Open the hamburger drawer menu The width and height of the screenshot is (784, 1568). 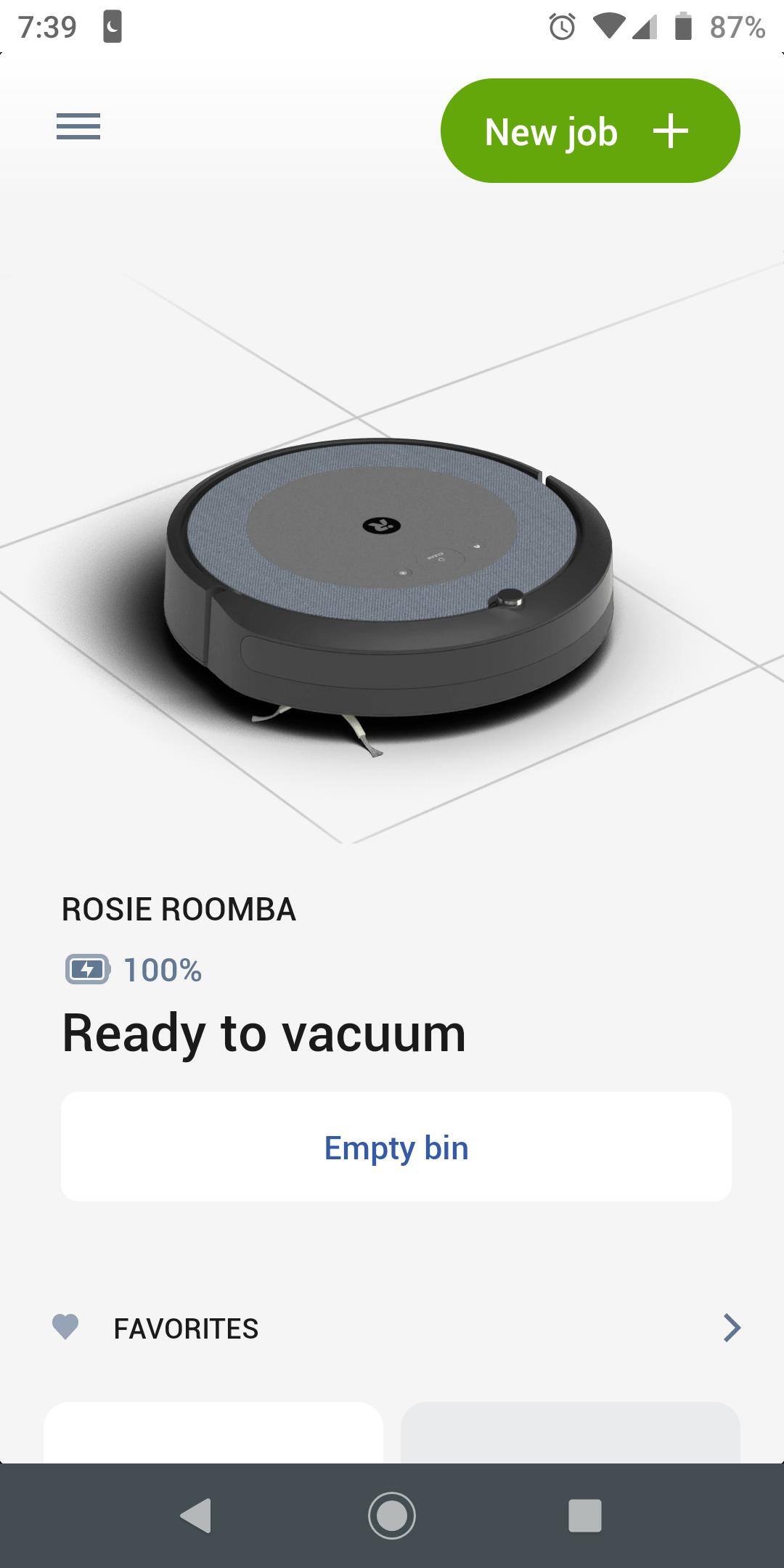tap(78, 126)
